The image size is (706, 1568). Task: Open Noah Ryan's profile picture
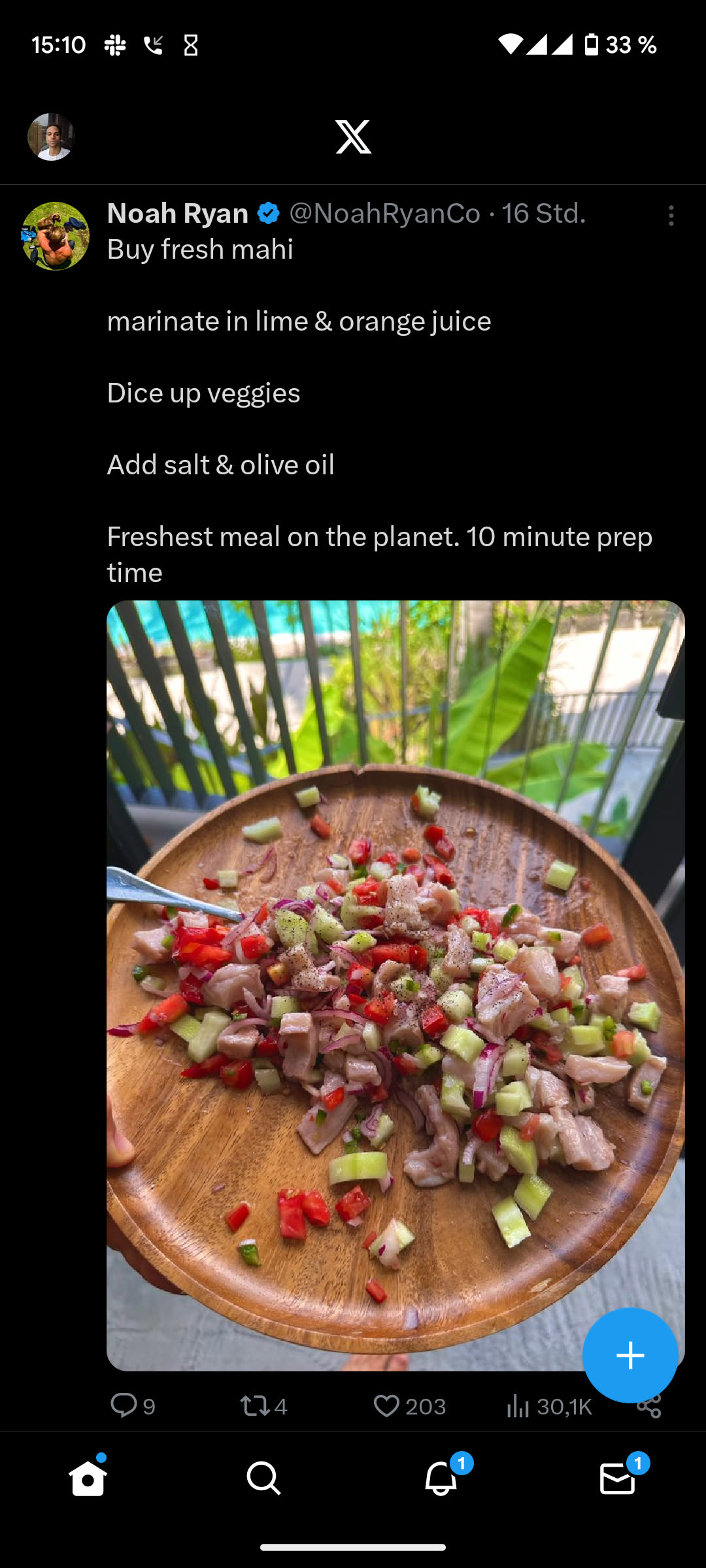click(x=56, y=236)
